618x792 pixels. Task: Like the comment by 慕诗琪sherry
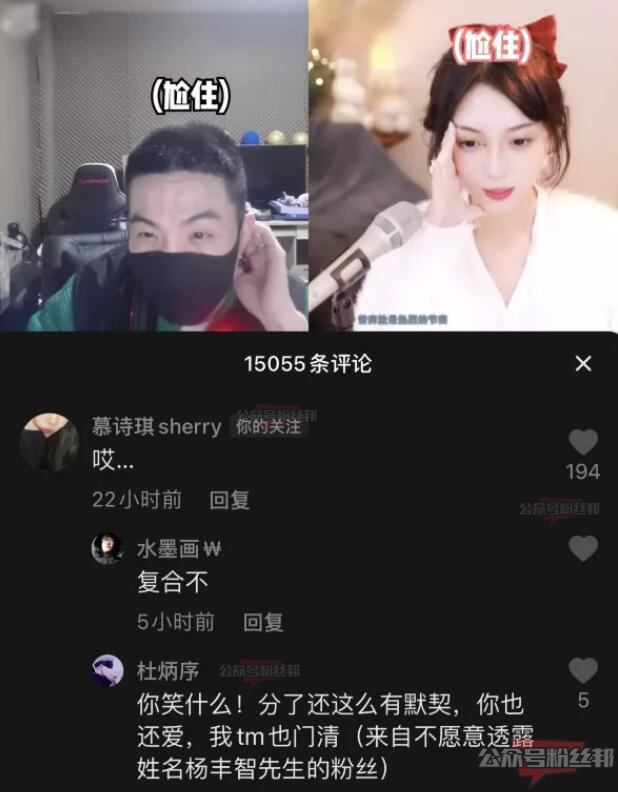click(x=582, y=442)
